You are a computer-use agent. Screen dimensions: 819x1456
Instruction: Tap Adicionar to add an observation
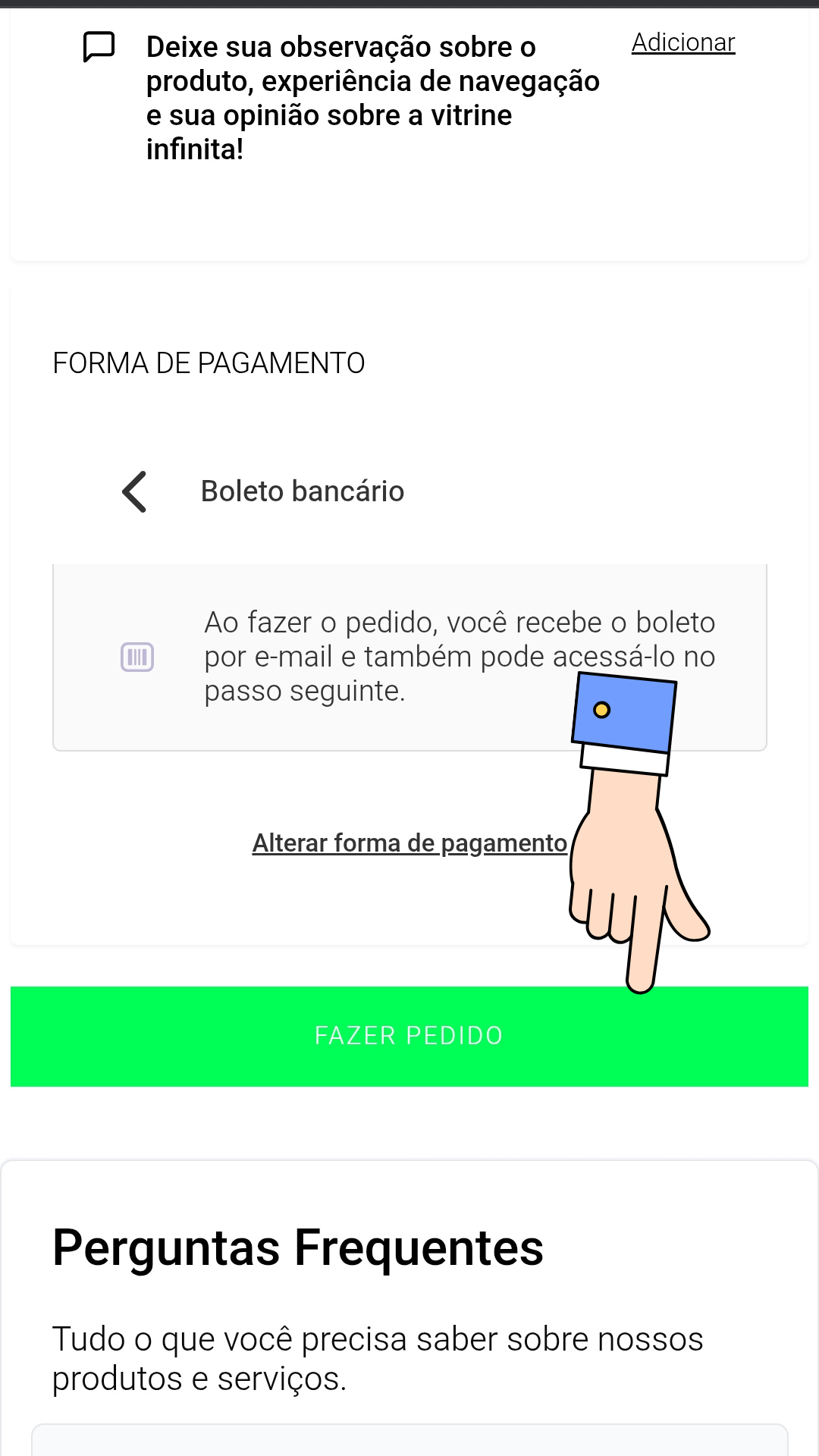pyautogui.click(x=683, y=43)
